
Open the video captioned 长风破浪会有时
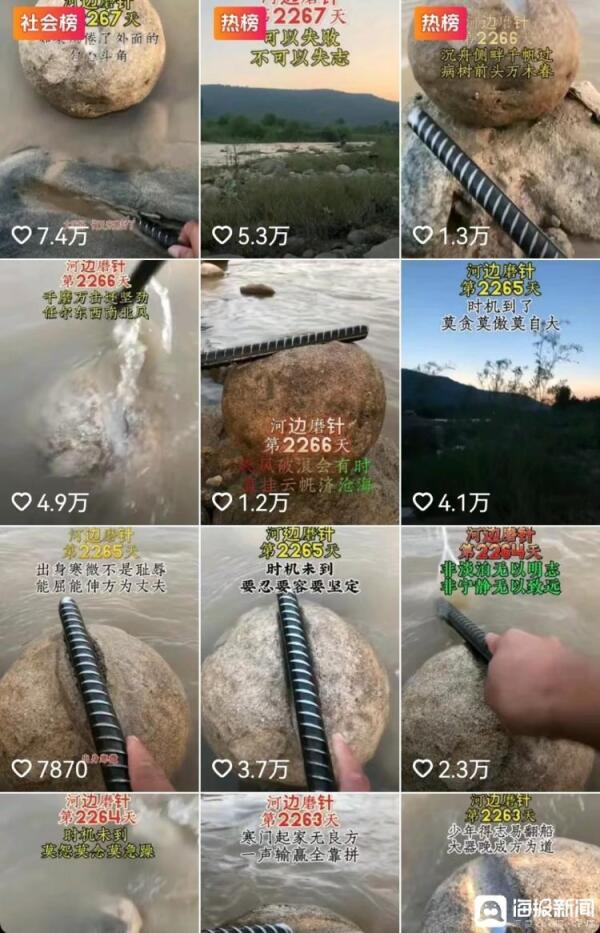(299, 392)
